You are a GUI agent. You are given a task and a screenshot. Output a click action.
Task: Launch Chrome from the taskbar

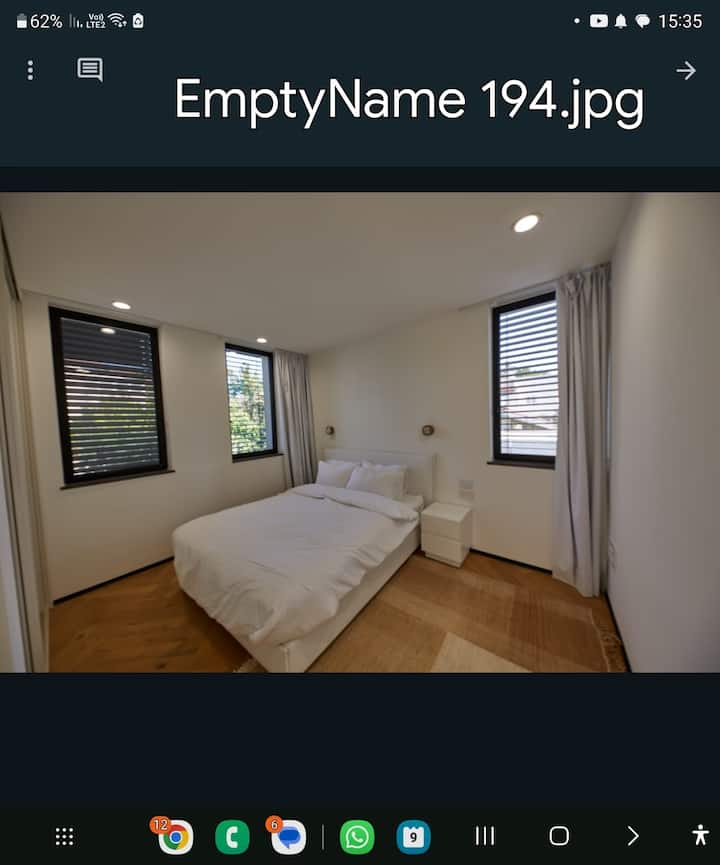click(x=176, y=837)
